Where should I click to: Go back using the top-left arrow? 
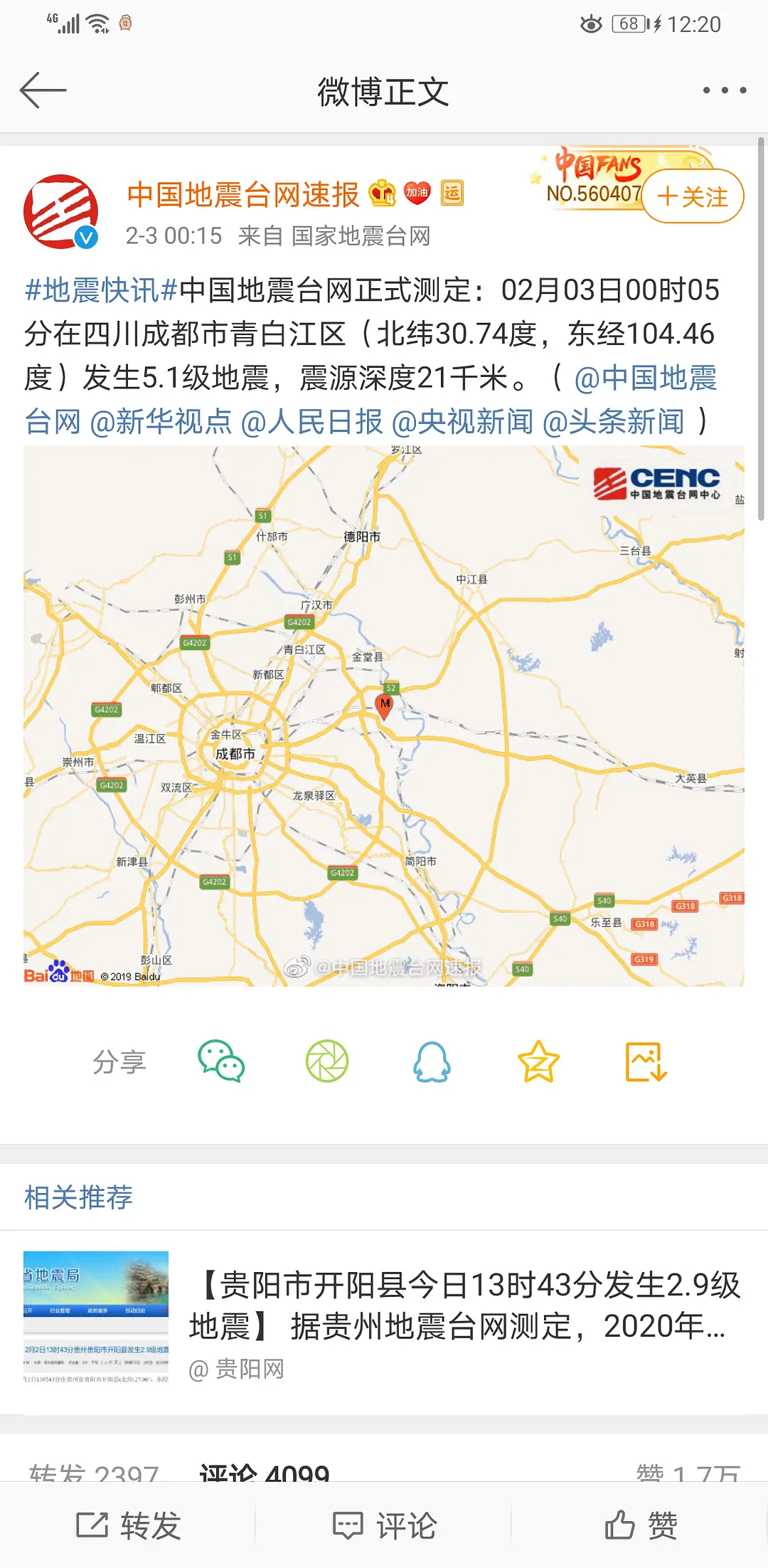click(43, 90)
